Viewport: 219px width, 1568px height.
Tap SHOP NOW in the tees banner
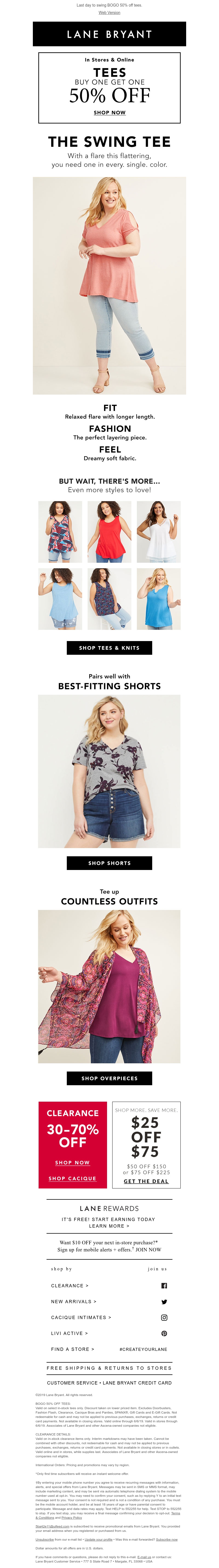[109, 113]
